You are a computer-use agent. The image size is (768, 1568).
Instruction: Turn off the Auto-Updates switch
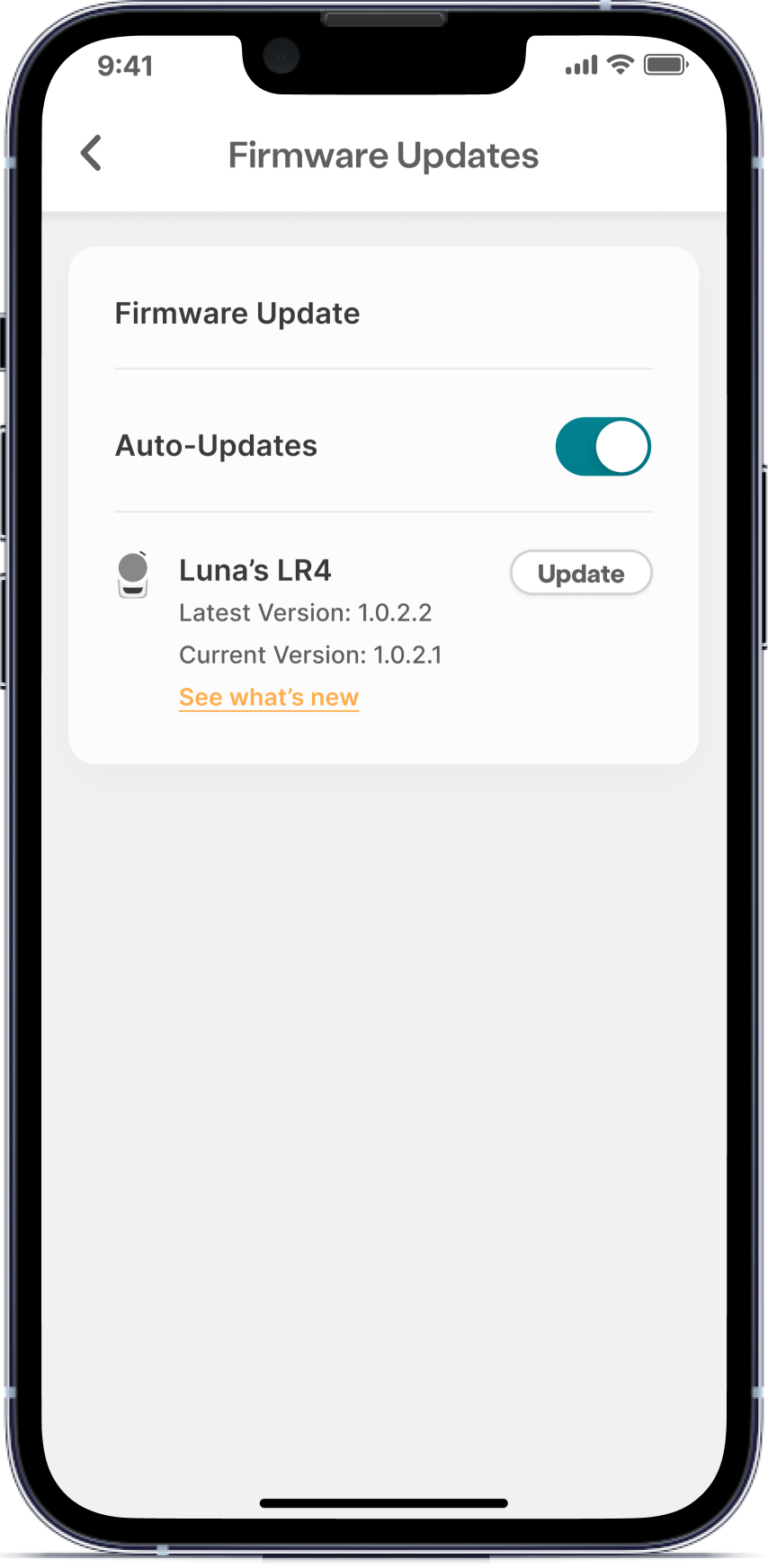[603, 447]
